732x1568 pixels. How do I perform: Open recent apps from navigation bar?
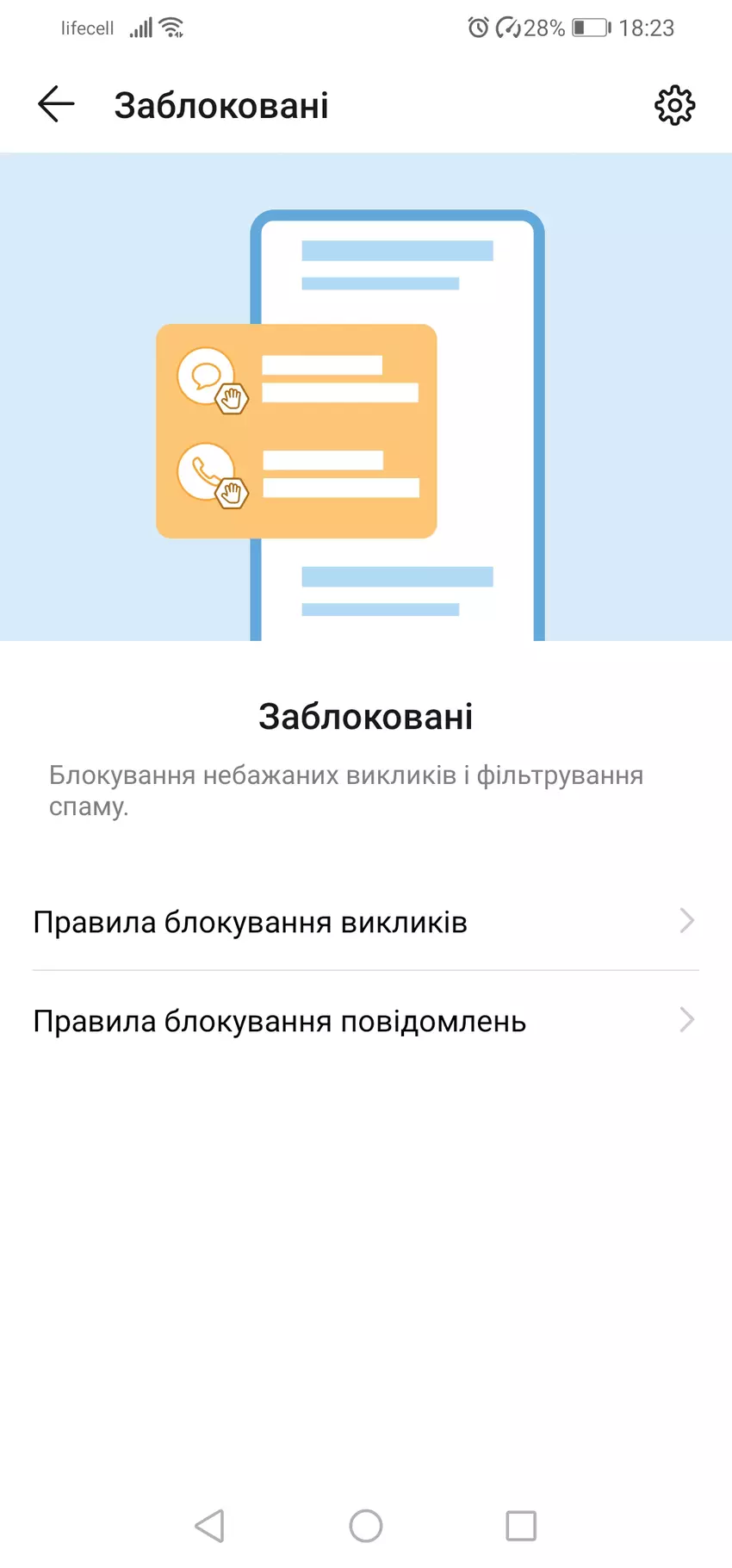coord(521,1526)
